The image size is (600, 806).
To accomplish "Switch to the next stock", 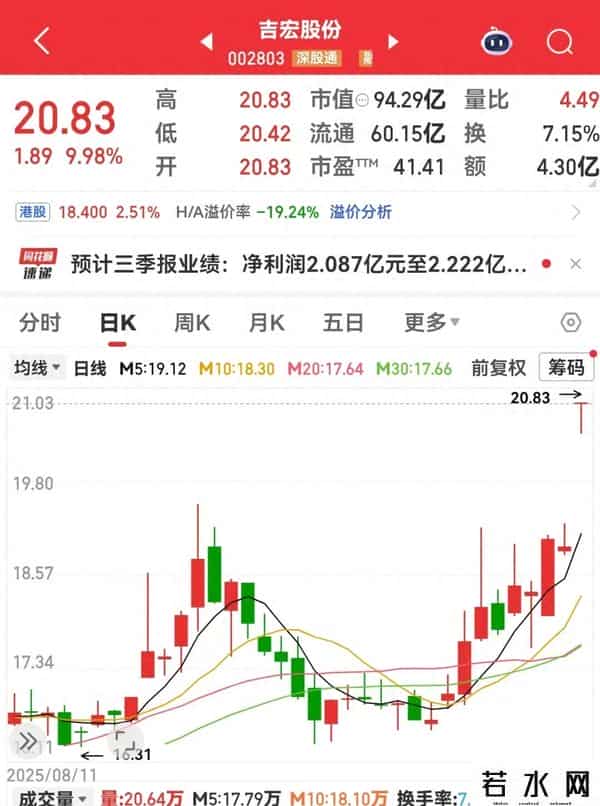I will pos(393,42).
